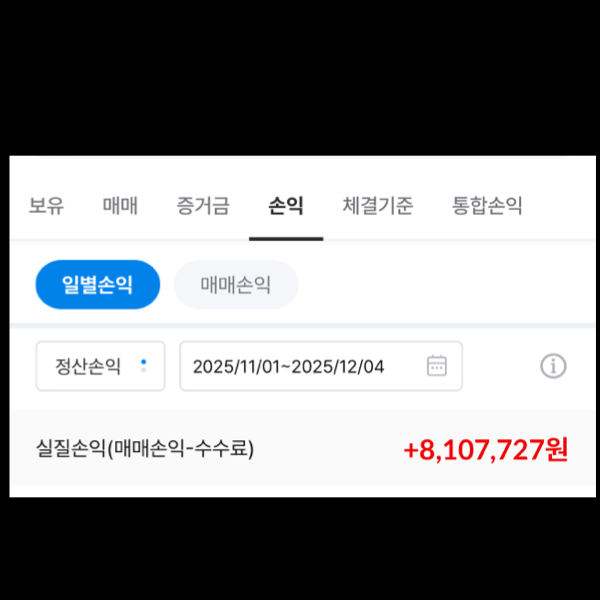
Task: Tap the info icon beside the date range
Action: click(x=553, y=366)
